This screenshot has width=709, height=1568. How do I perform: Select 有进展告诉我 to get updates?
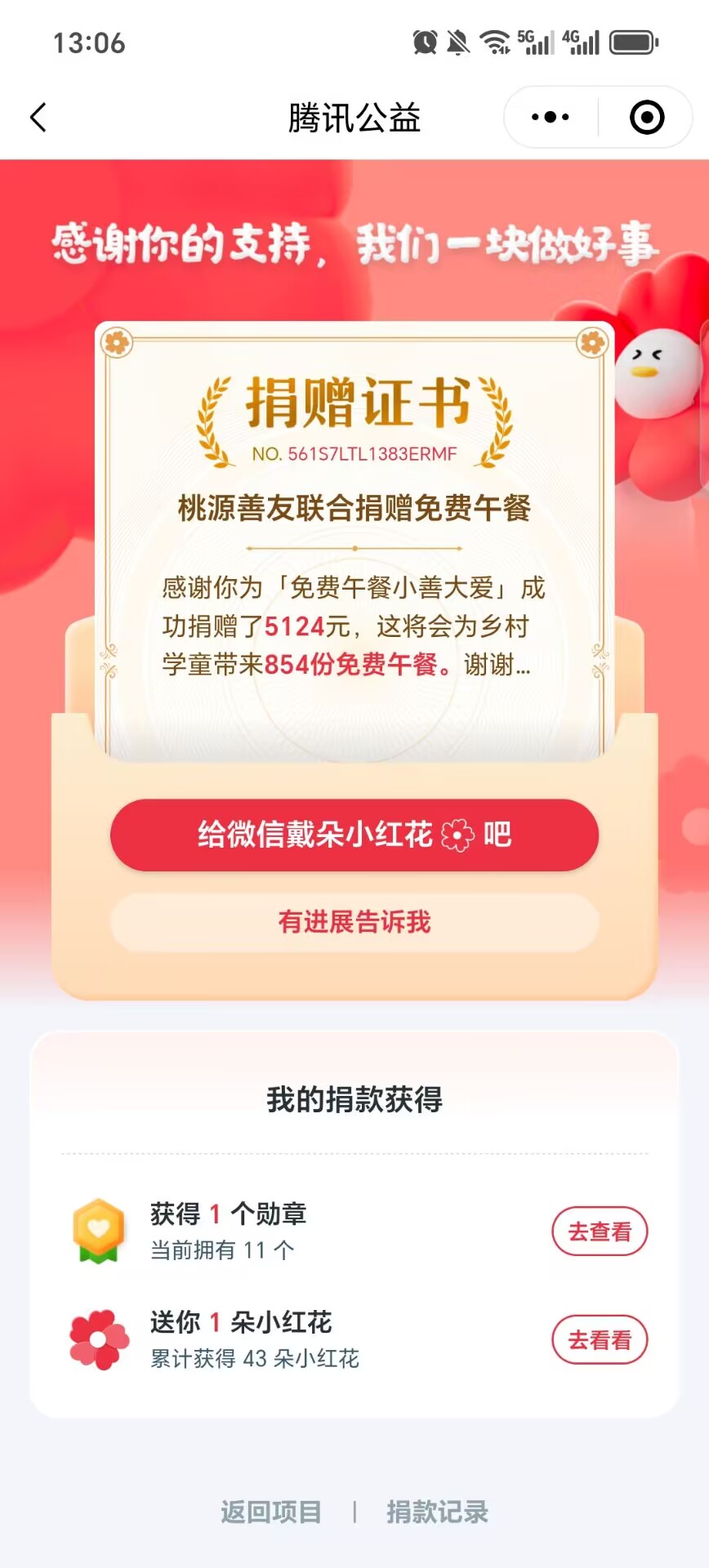pyautogui.click(x=354, y=922)
